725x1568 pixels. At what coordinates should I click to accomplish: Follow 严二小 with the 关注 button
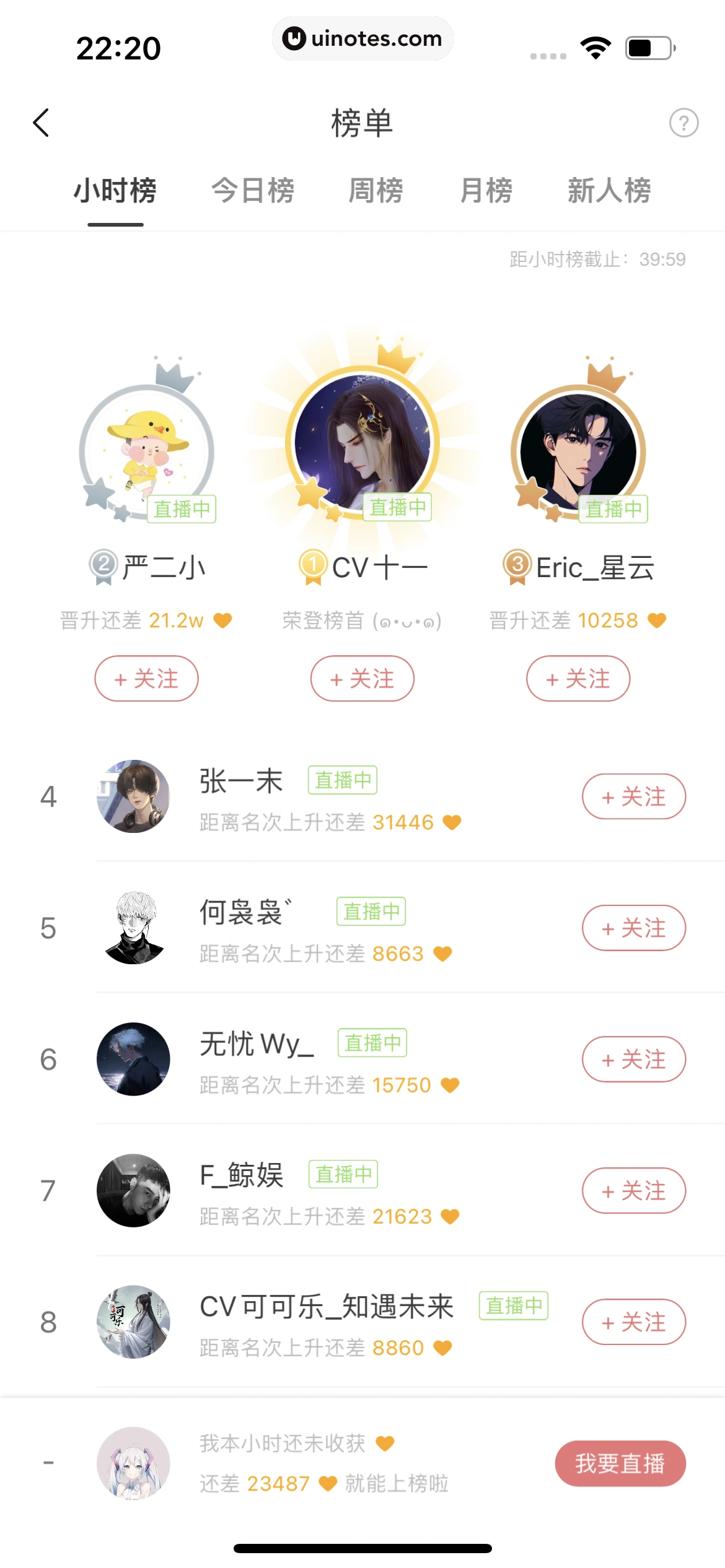pyautogui.click(x=146, y=679)
